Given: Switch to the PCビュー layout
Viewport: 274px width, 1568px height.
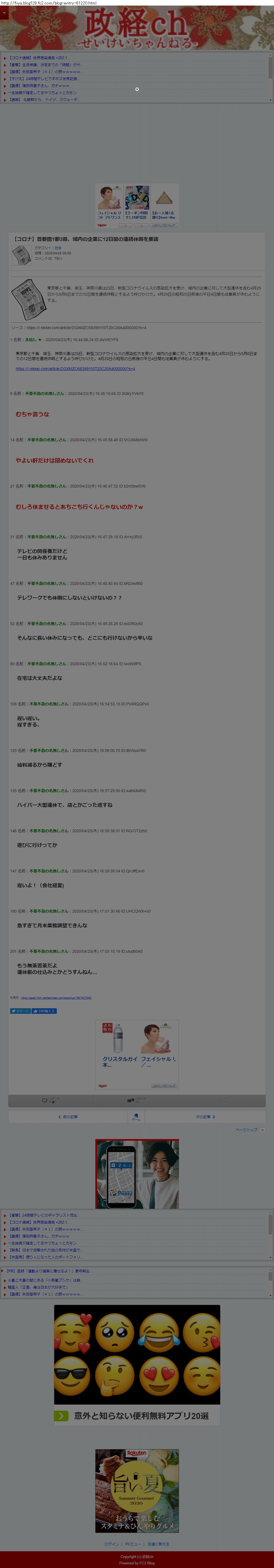Looking at the screenshot, I should pyautogui.click(x=133, y=1544).
